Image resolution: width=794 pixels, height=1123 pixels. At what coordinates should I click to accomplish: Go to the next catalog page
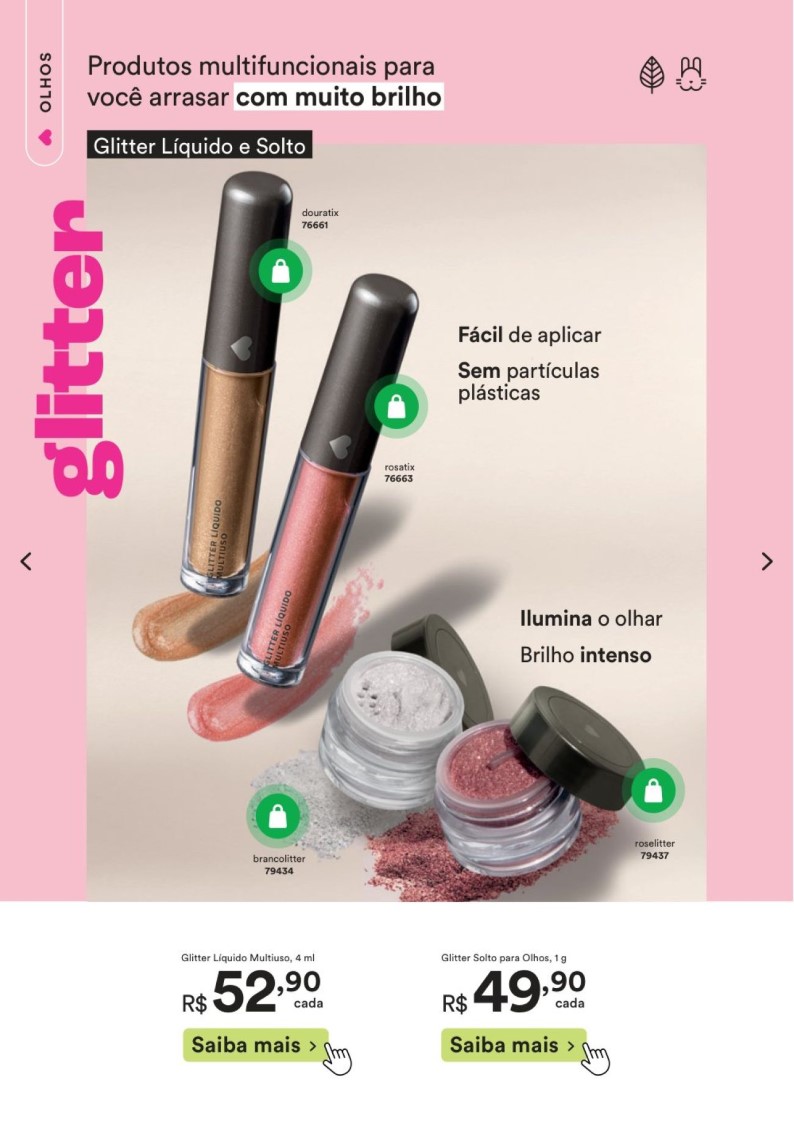[x=767, y=561]
